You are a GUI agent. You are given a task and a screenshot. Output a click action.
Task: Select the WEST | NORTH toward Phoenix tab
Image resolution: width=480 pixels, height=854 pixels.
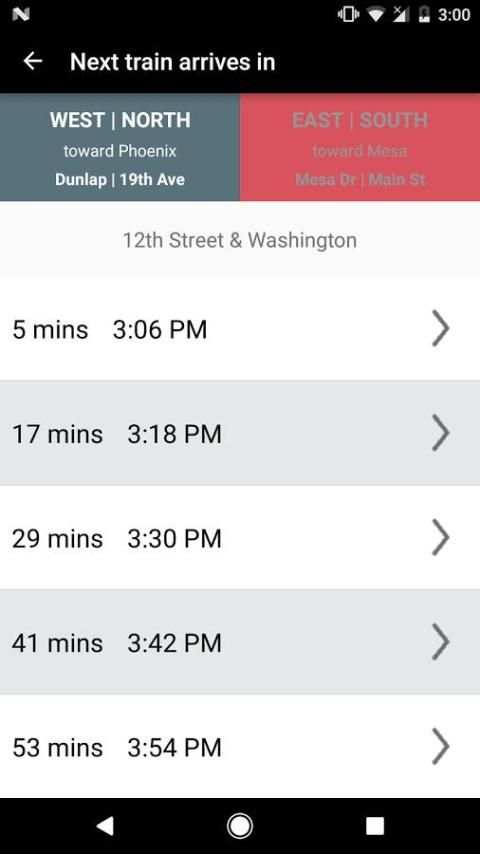120,147
